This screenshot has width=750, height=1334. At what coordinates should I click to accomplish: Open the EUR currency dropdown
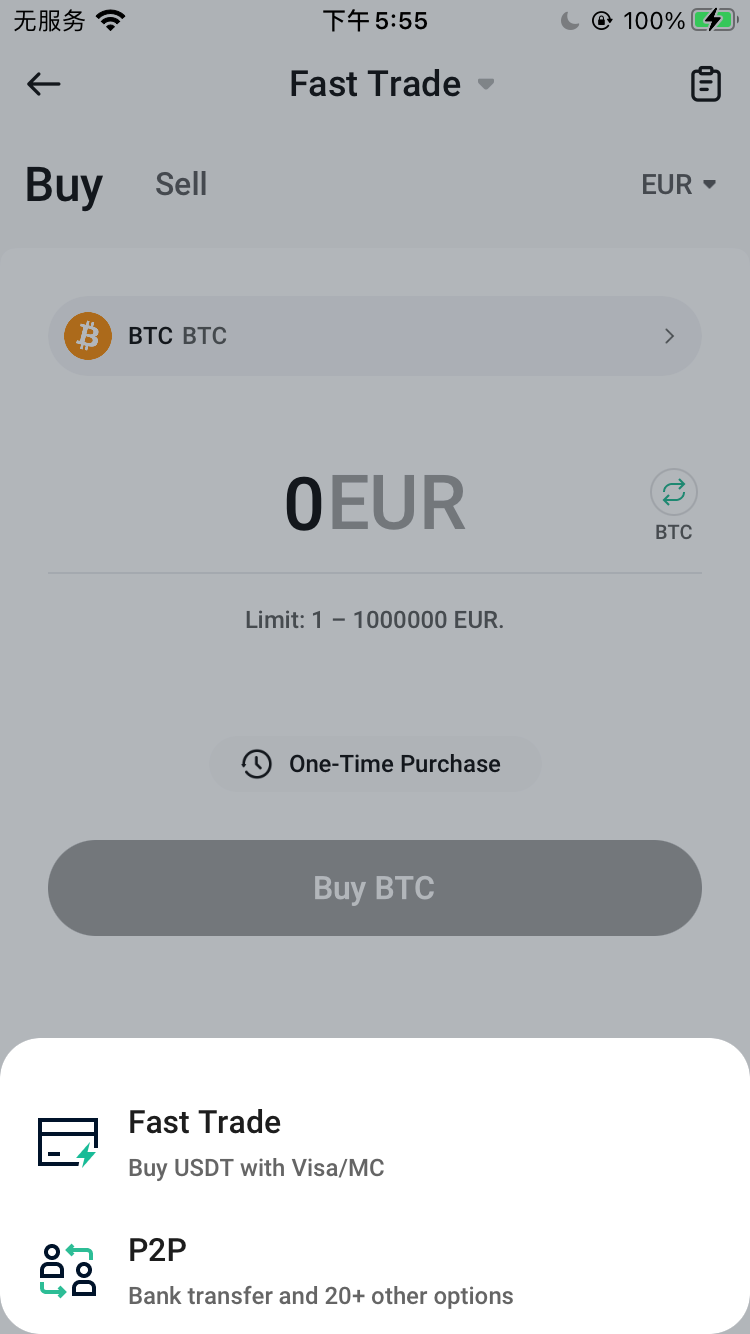point(679,185)
